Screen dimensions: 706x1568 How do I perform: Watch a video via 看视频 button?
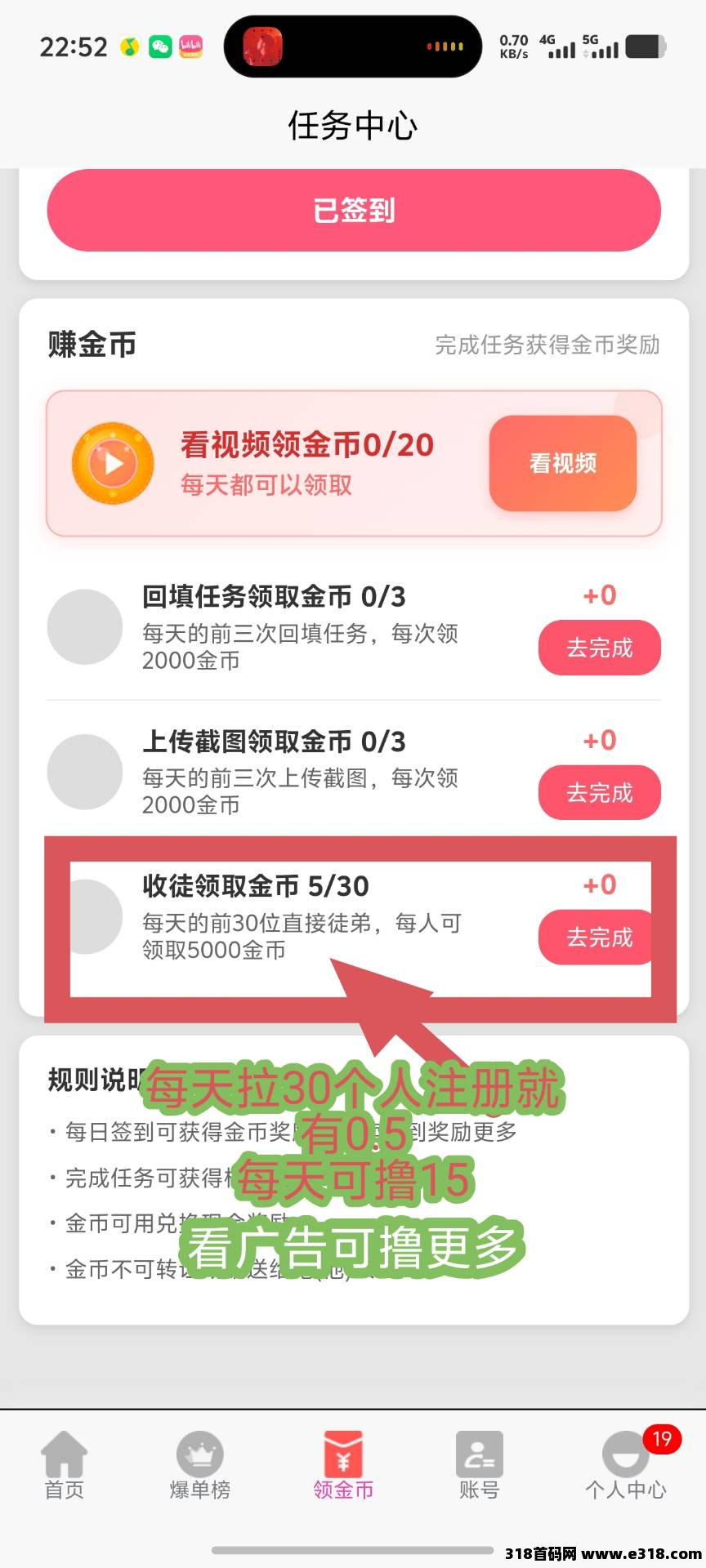tap(562, 463)
